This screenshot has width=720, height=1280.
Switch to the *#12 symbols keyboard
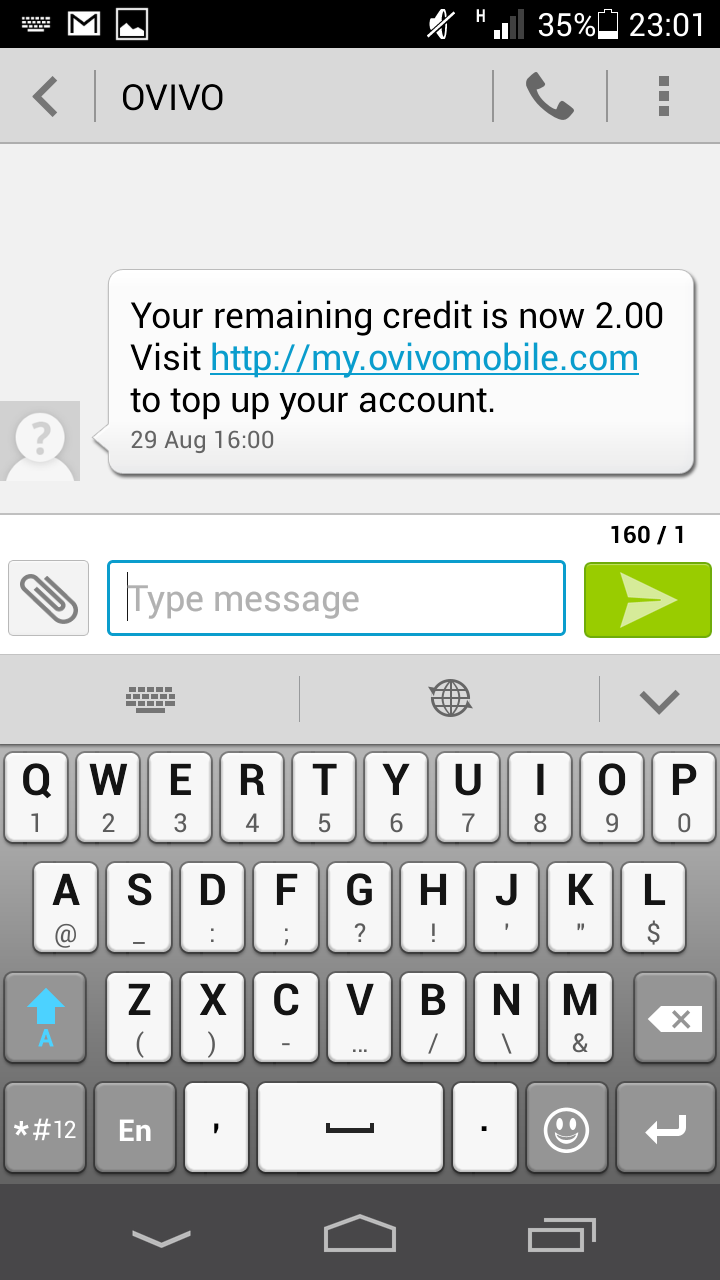point(45,1127)
